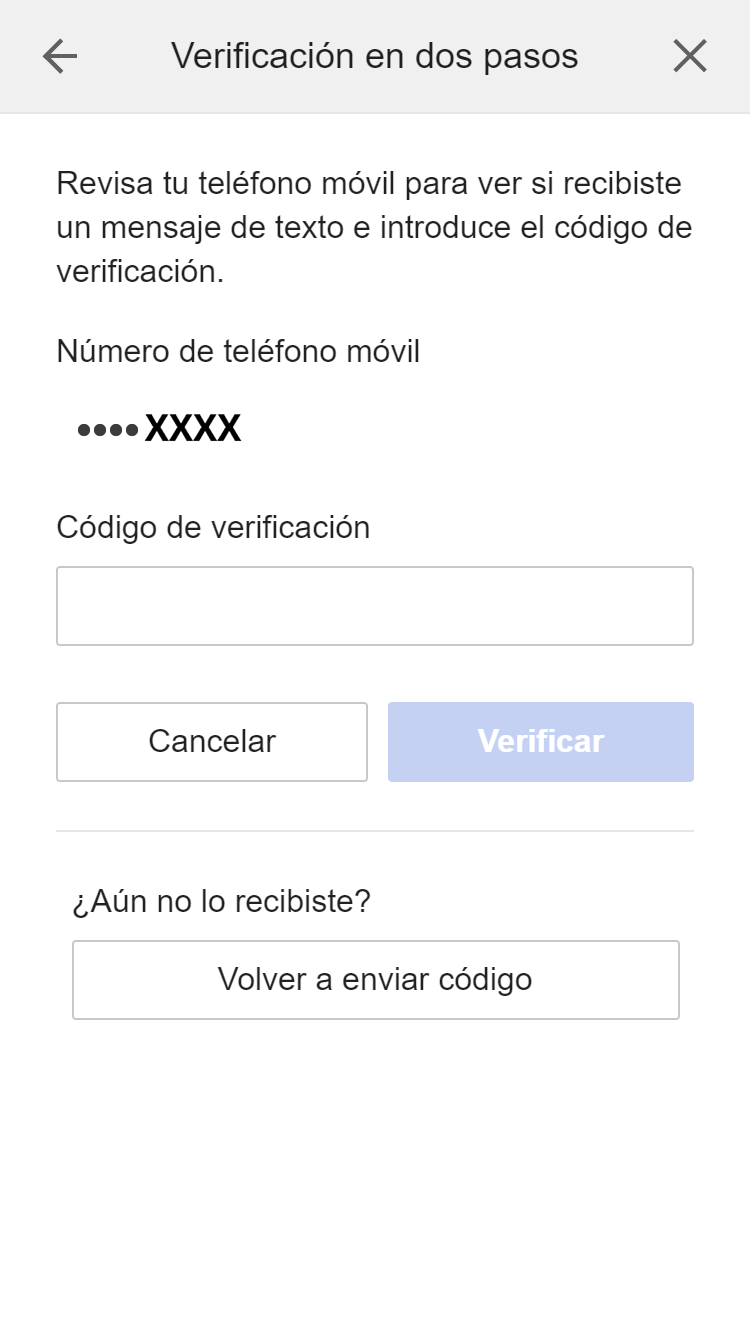Image resolution: width=750 pixels, height=1334 pixels.
Task: Focus the Código de verificación field
Action: pos(375,606)
